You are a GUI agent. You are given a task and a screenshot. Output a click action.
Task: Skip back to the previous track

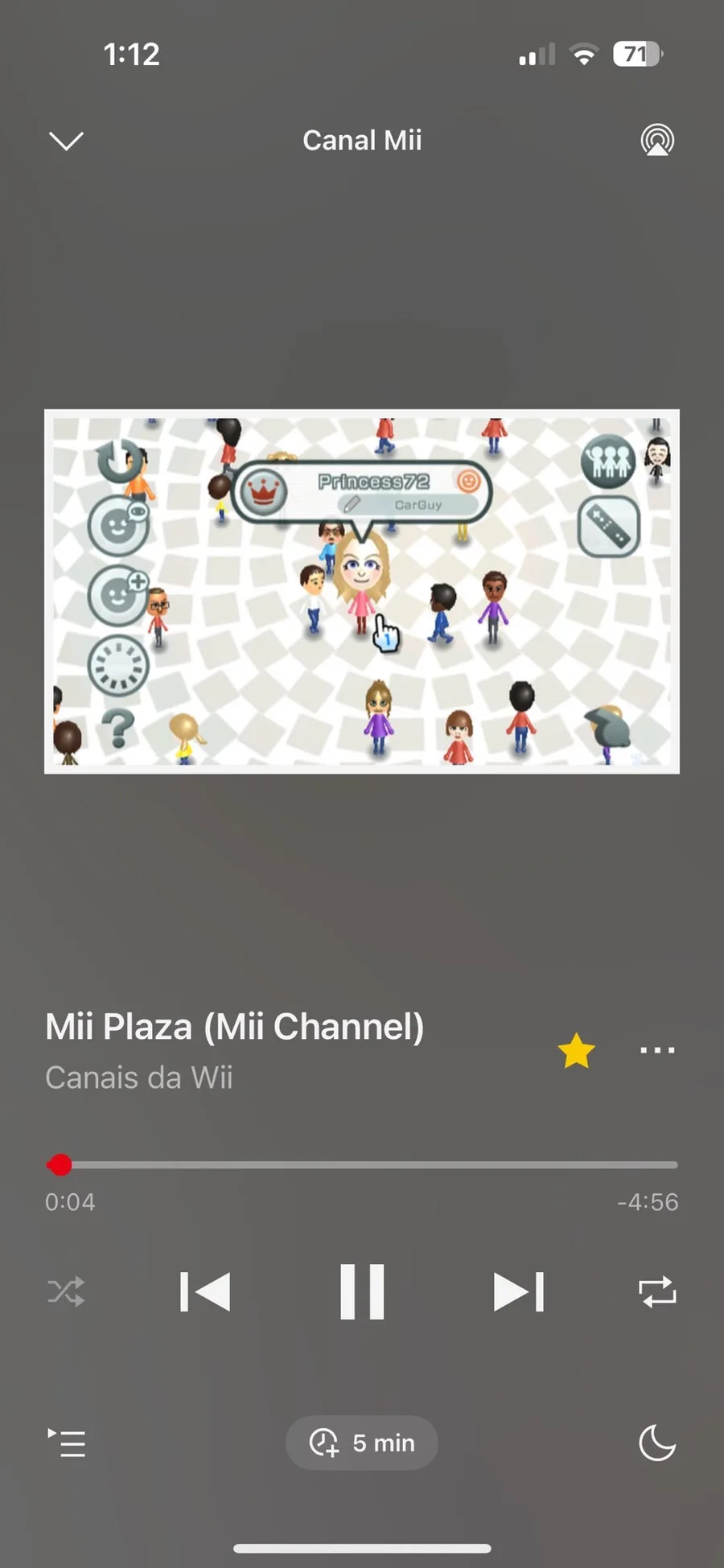click(205, 1292)
